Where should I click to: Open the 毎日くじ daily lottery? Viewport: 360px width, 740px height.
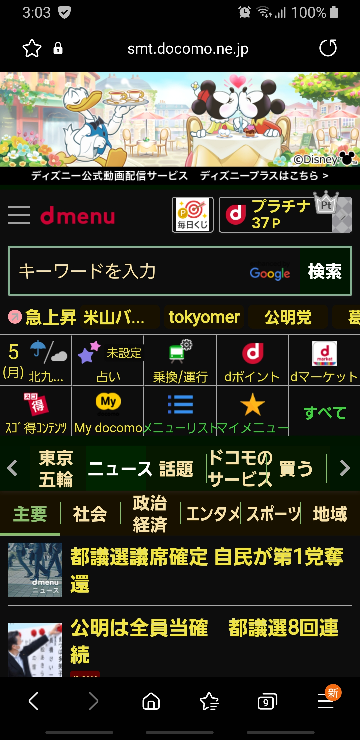click(193, 215)
